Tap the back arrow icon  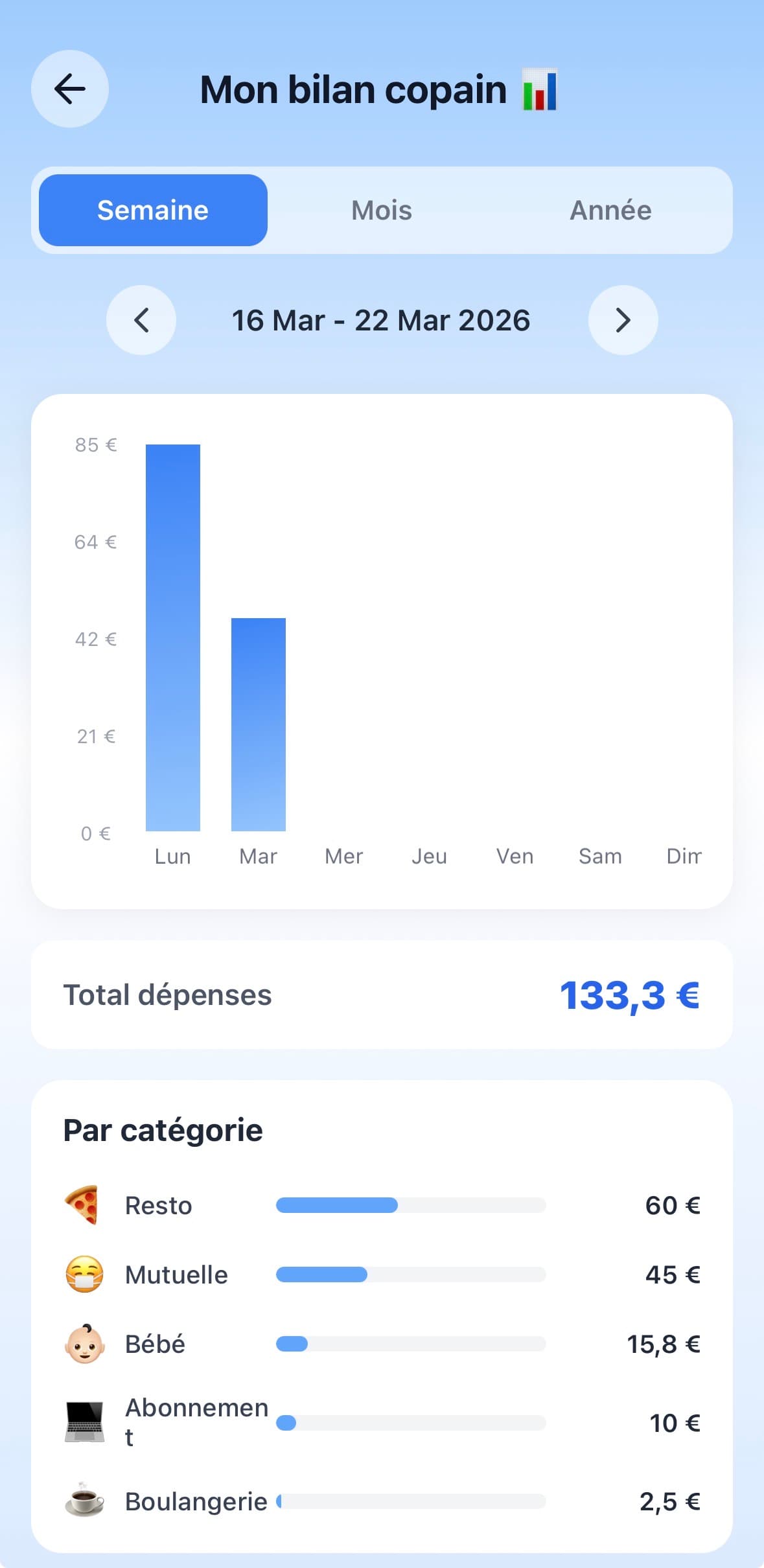coord(69,89)
